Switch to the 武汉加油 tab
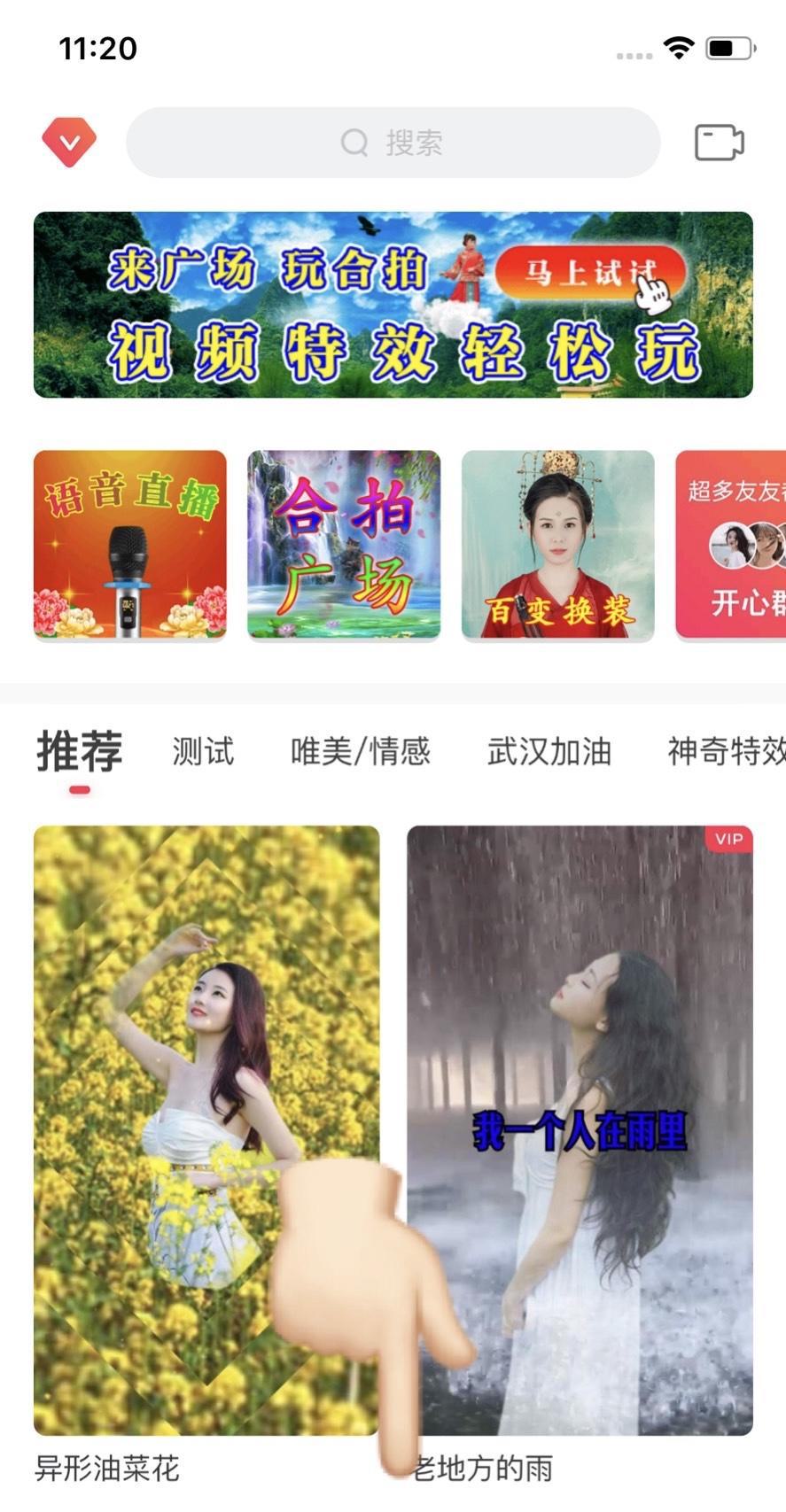Image resolution: width=786 pixels, height=1512 pixels. pos(549,752)
